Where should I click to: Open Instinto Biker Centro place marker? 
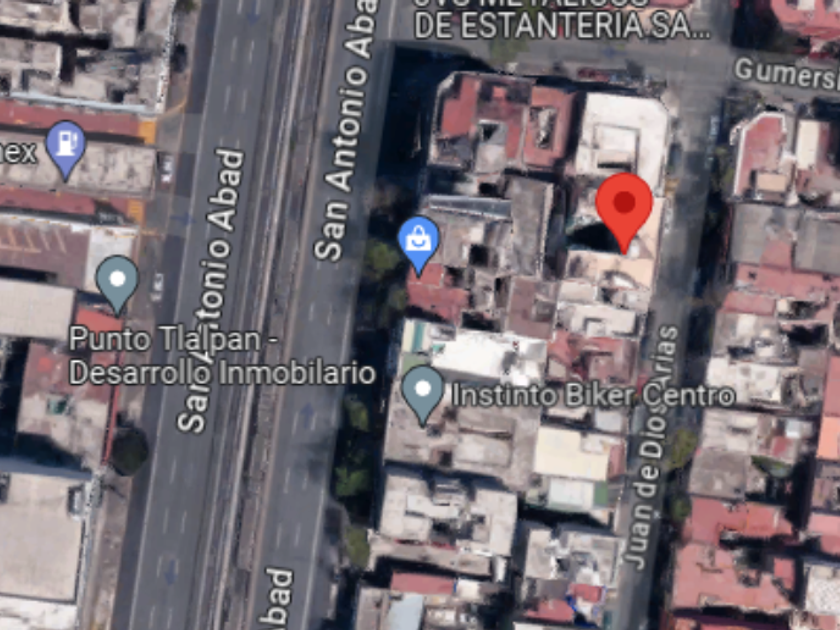click(423, 395)
